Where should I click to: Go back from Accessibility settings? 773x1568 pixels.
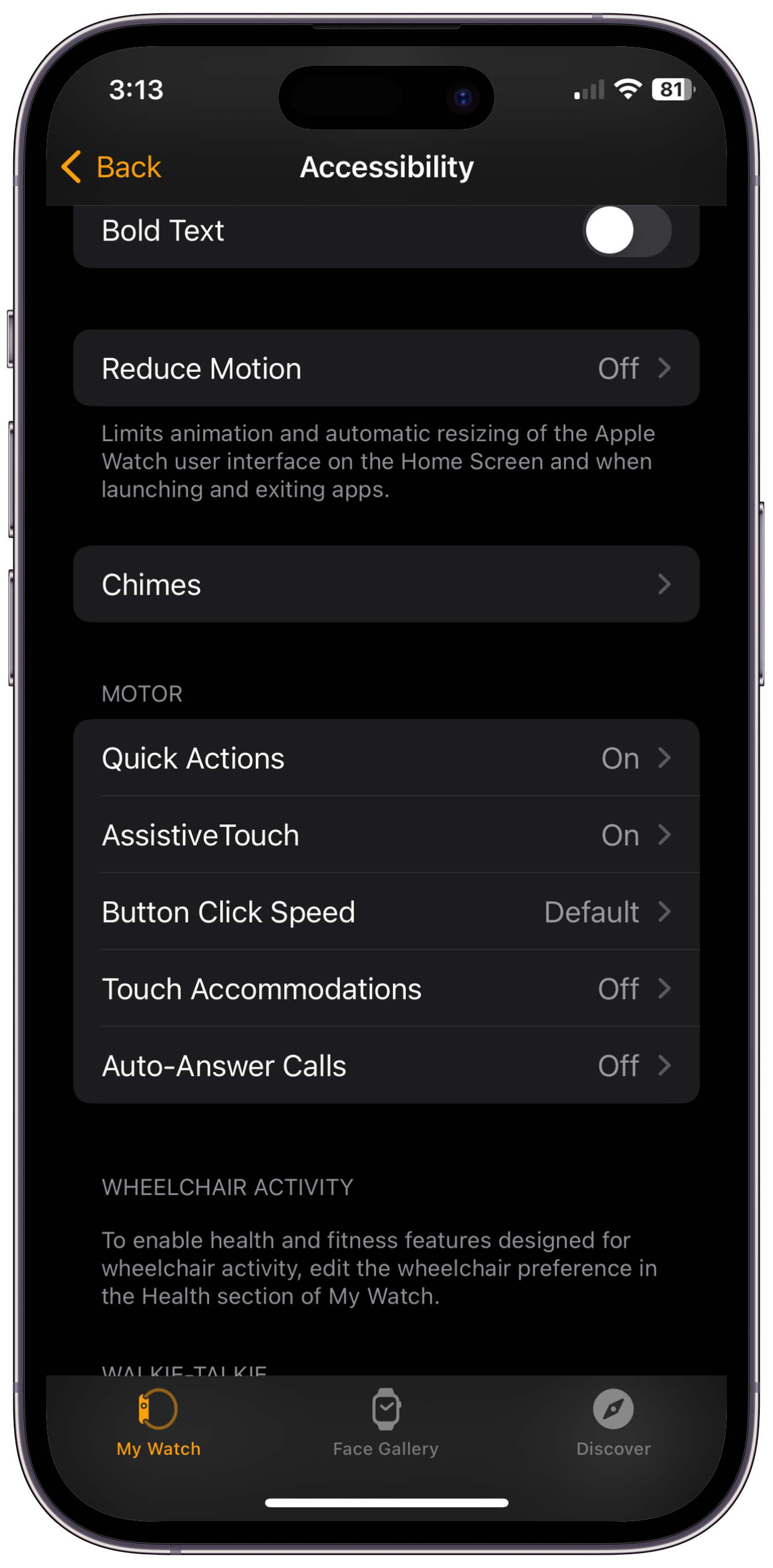[x=111, y=167]
